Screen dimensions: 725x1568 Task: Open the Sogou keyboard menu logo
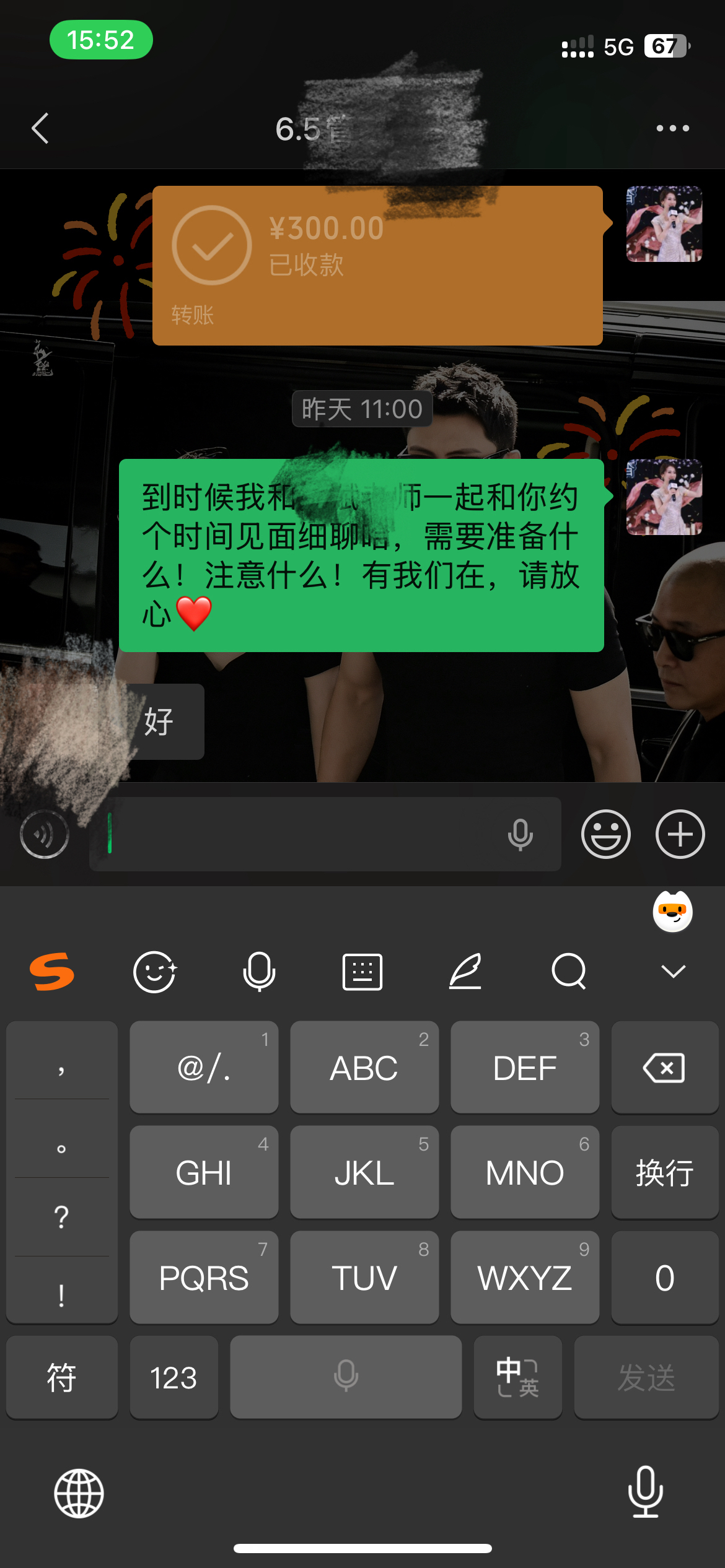[x=52, y=971]
